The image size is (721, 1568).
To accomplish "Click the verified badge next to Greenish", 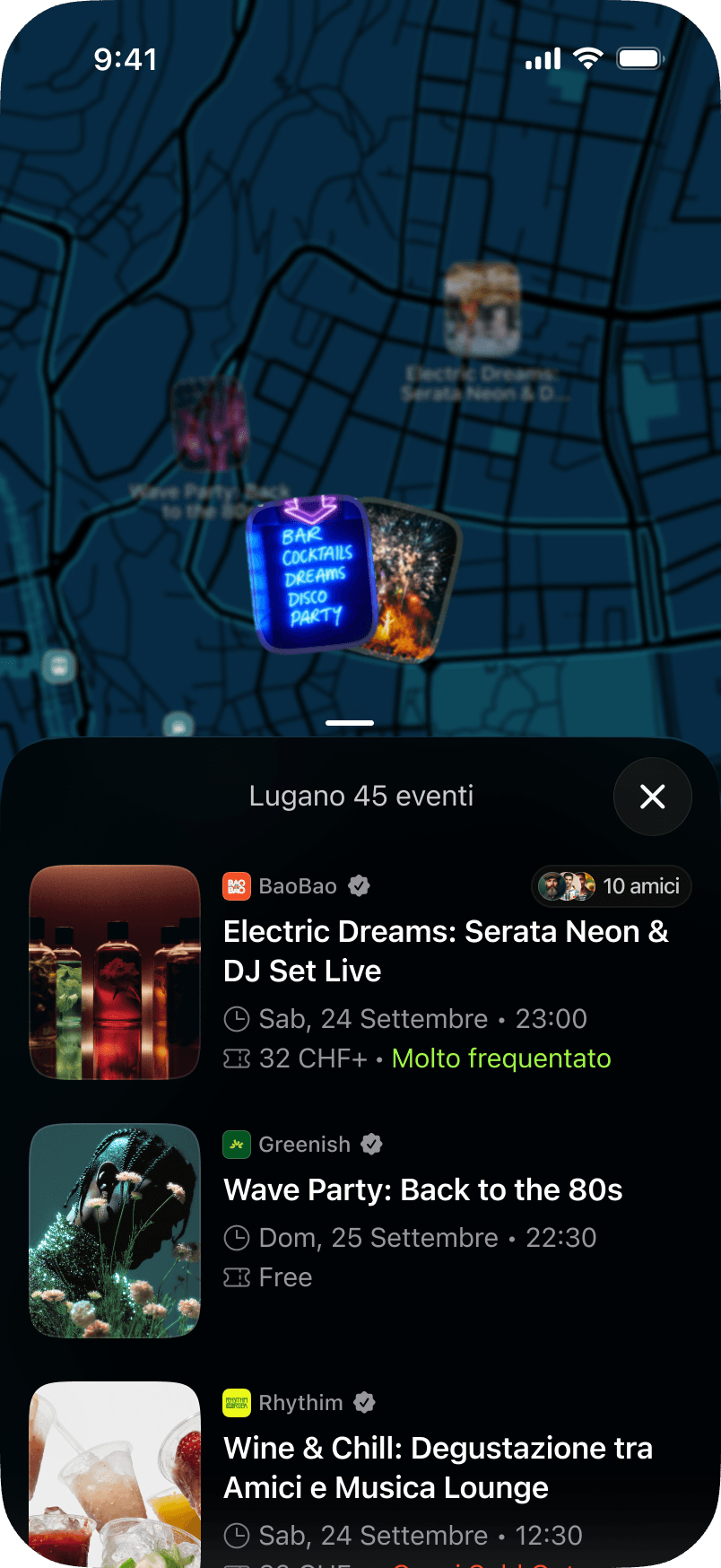I will (372, 1145).
